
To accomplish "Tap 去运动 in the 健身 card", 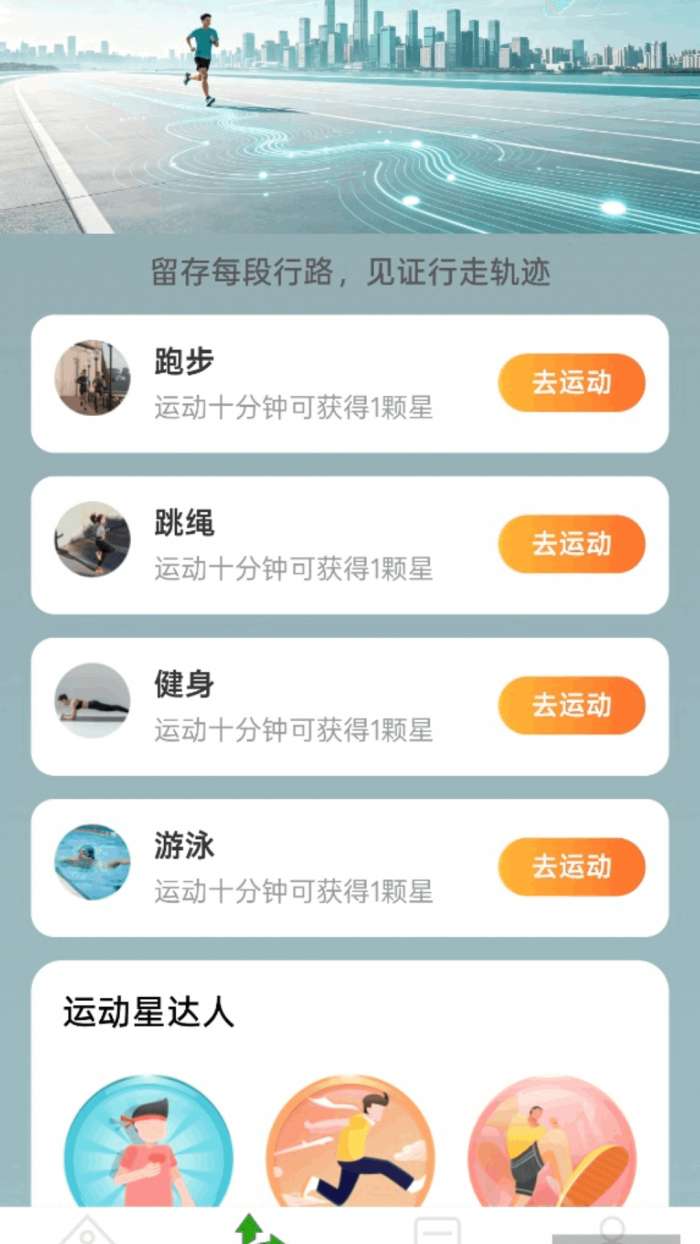I will 571,706.
